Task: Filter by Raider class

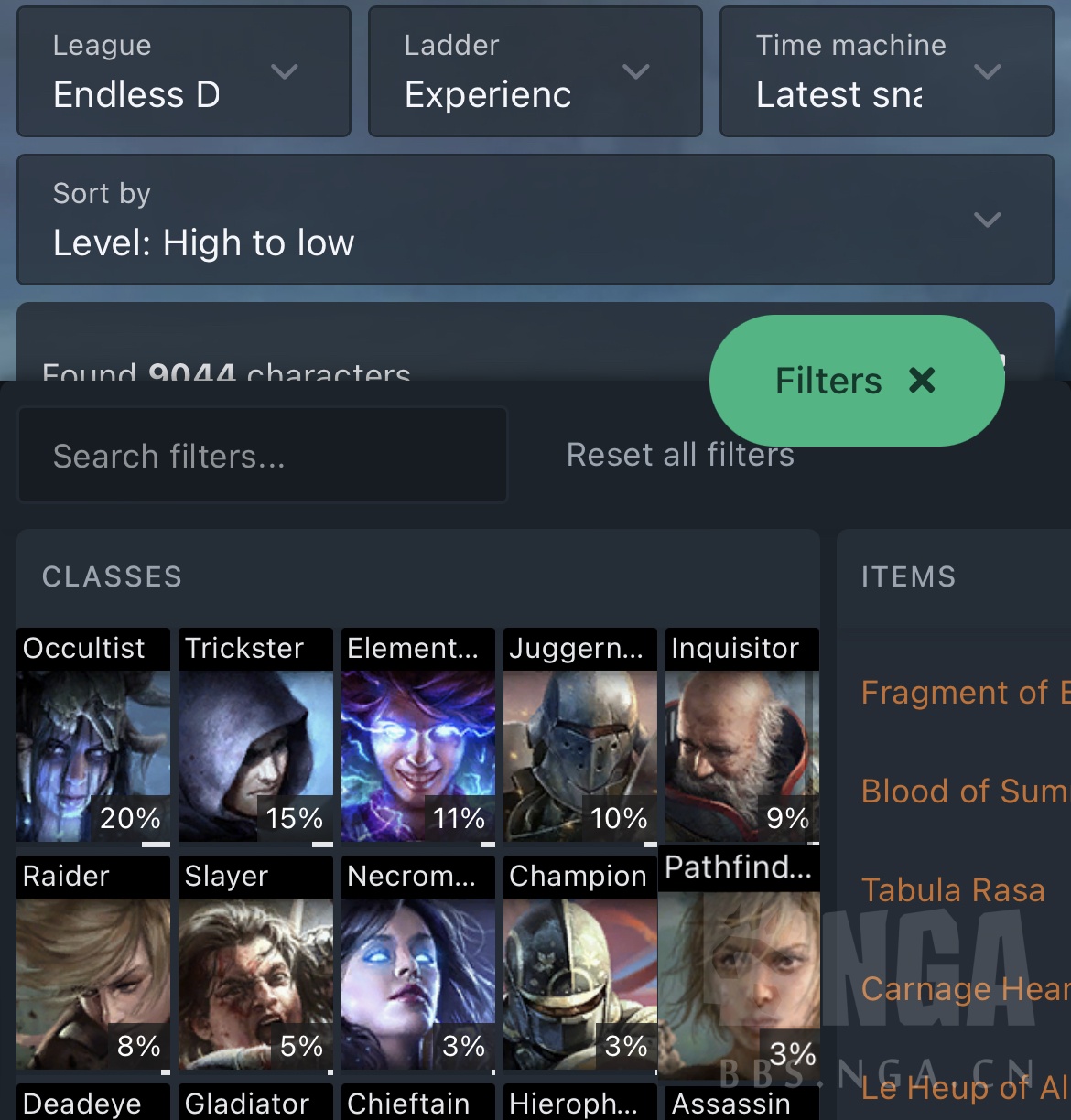Action: tap(93, 963)
